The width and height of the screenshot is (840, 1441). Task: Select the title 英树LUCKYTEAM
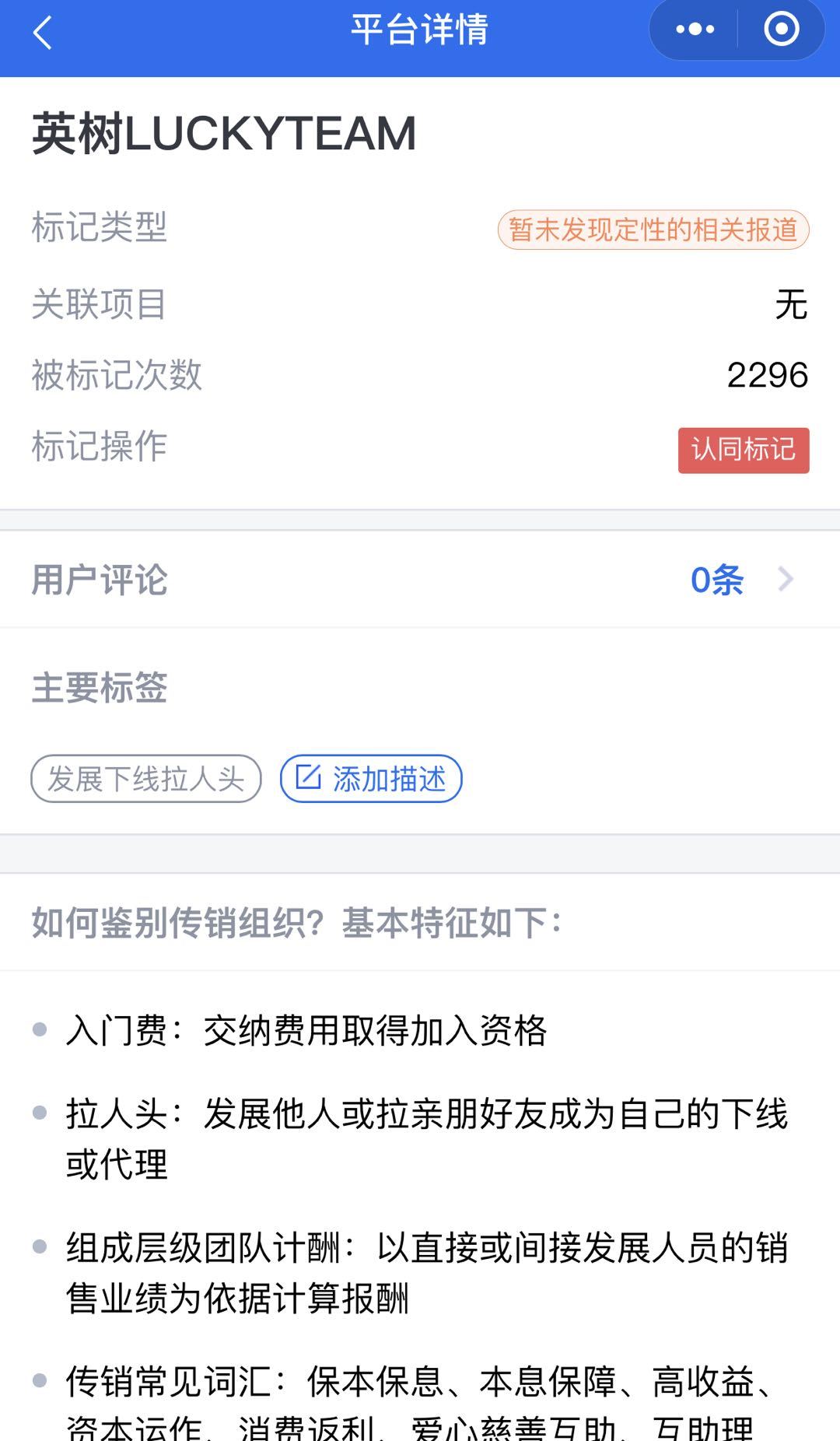point(224,132)
